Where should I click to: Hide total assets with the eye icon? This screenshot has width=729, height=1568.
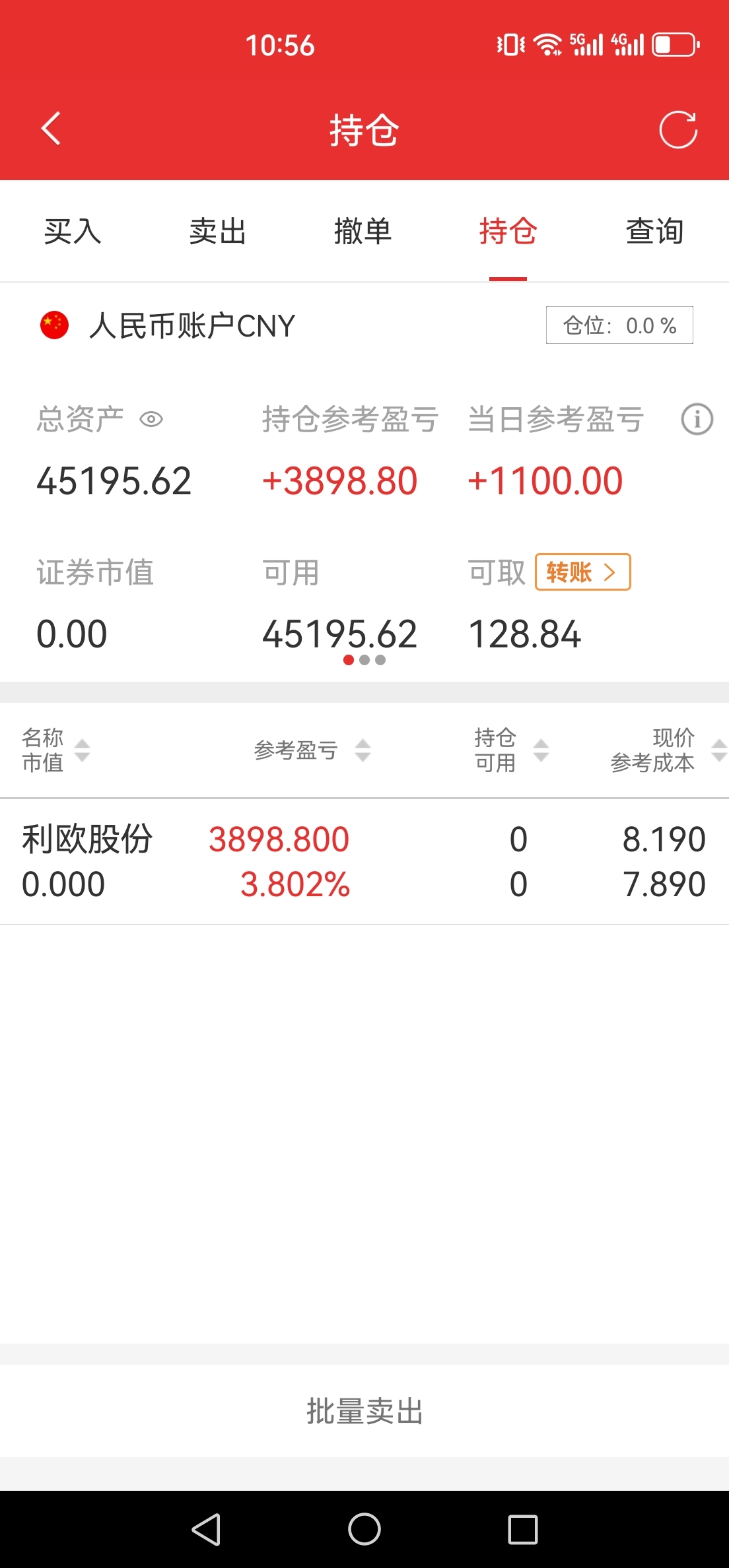[151, 419]
